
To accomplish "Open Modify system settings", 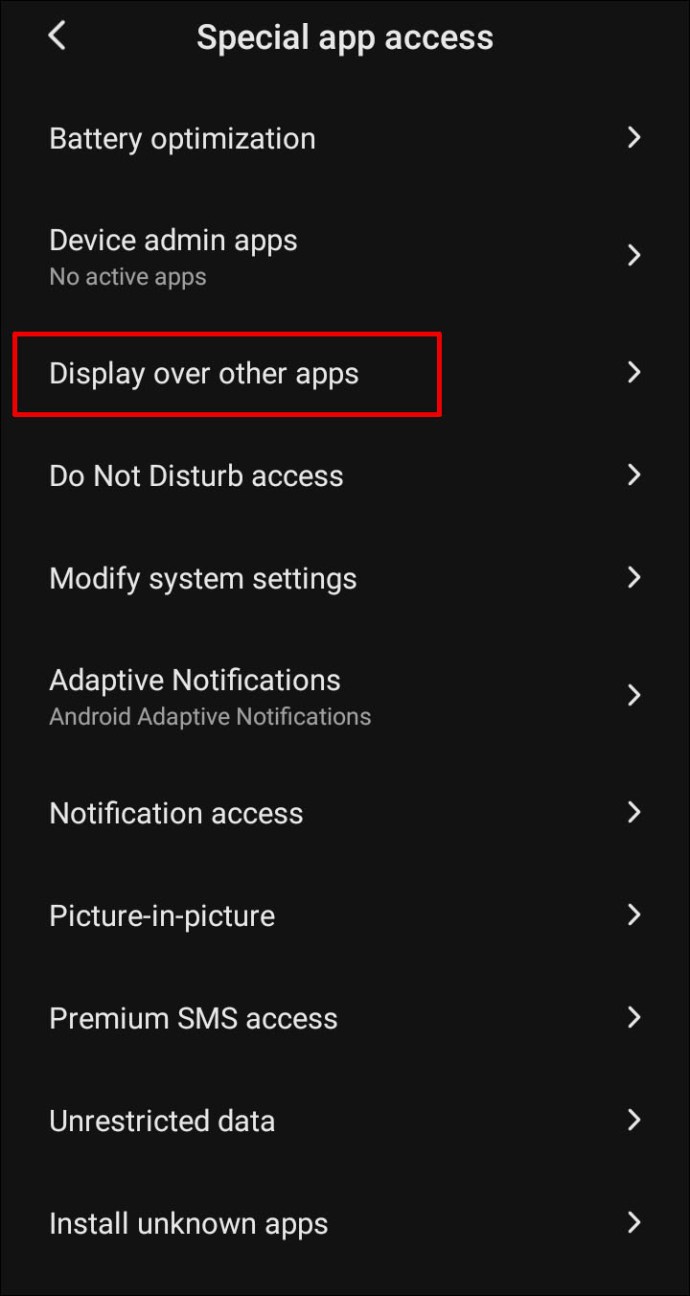I will (203, 578).
